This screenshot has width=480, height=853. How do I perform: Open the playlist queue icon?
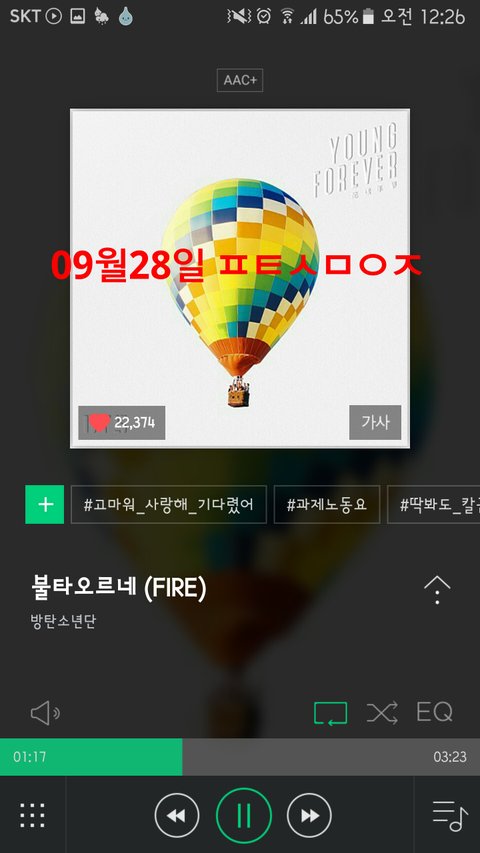(x=450, y=815)
